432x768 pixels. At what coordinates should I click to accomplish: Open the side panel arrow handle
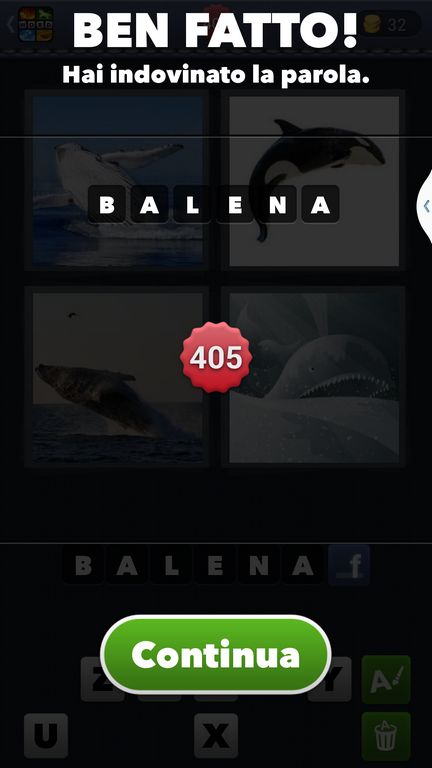click(x=425, y=206)
